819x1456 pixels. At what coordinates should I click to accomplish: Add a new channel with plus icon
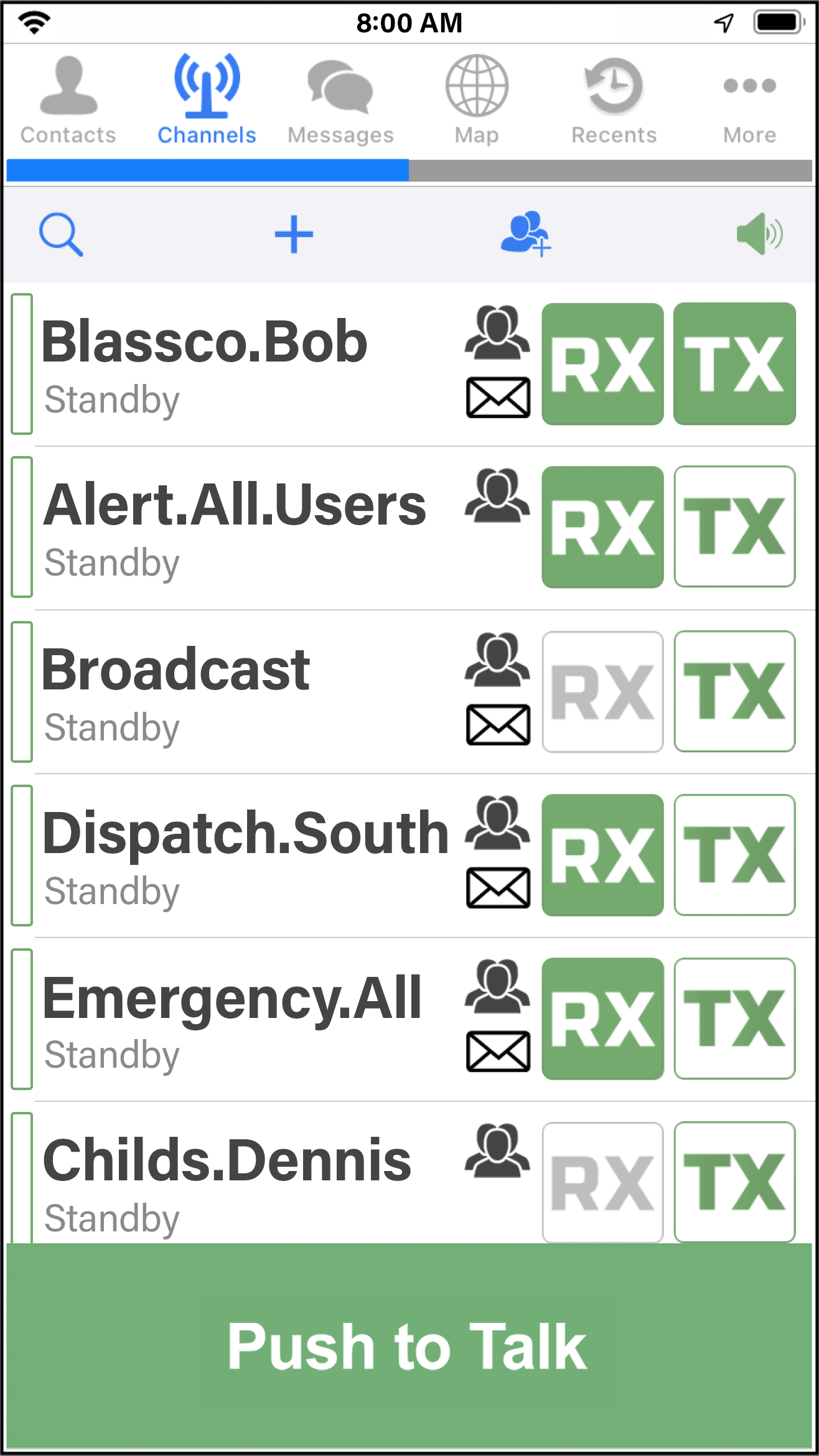click(294, 235)
